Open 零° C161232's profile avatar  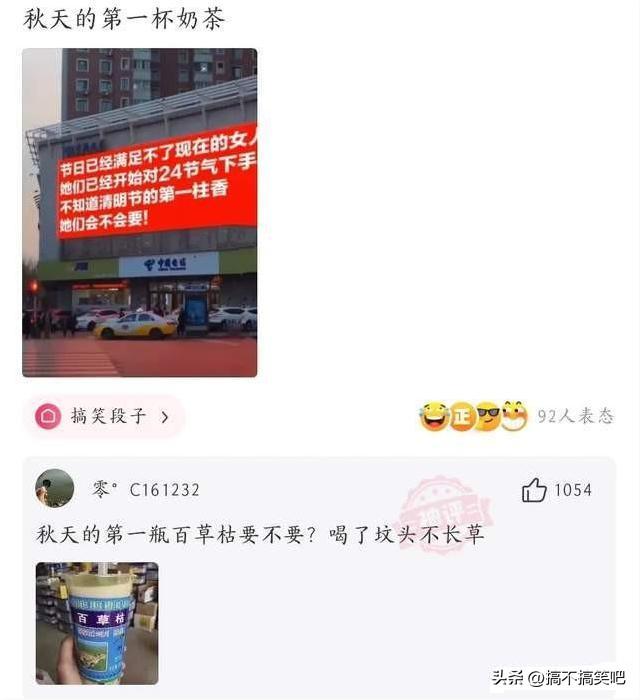(x=55, y=489)
